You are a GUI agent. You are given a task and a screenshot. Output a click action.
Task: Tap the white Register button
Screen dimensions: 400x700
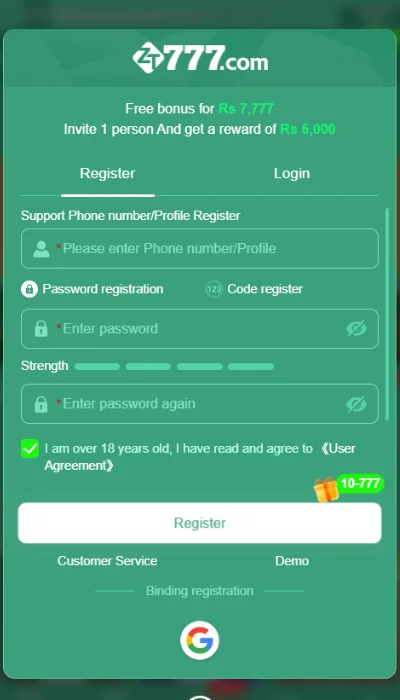tap(200, 523)
